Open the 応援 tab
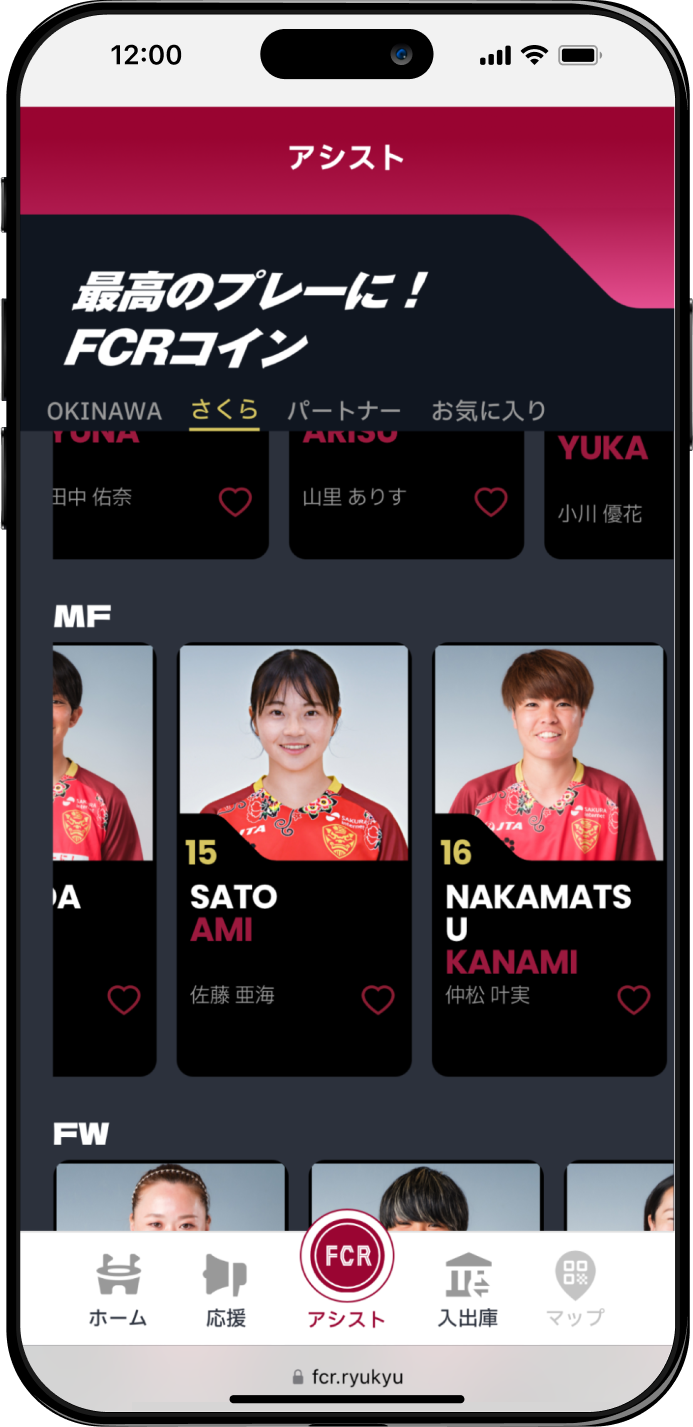This screenshot has width=693, height=1427. pyautogui.click(x=226, y=1290)
